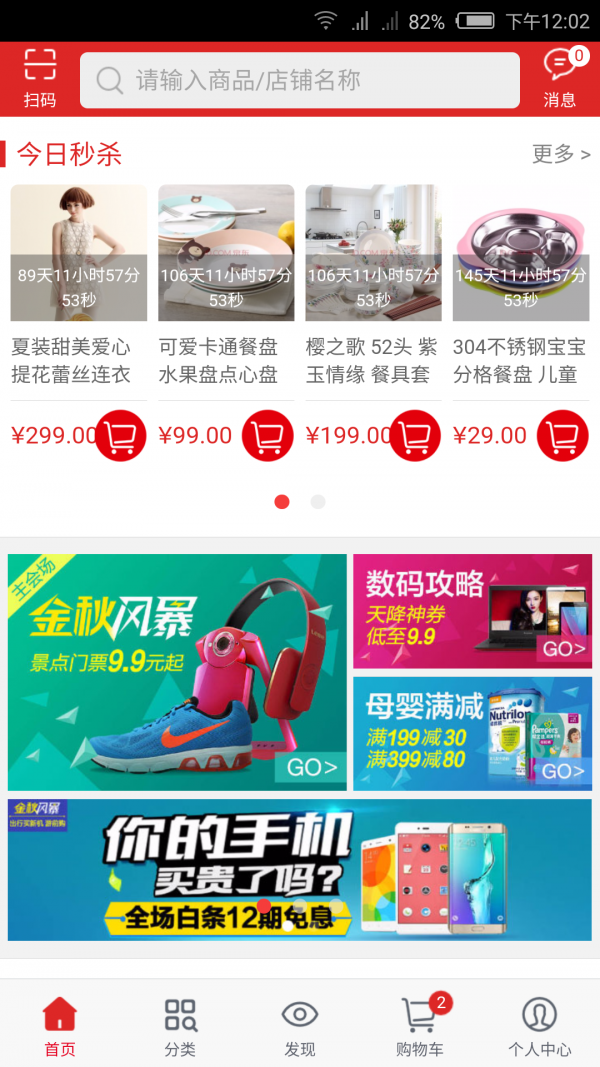Add the ¥29.00 baby plate to cart
The image size is (600, 1067).
coord(563,436)
